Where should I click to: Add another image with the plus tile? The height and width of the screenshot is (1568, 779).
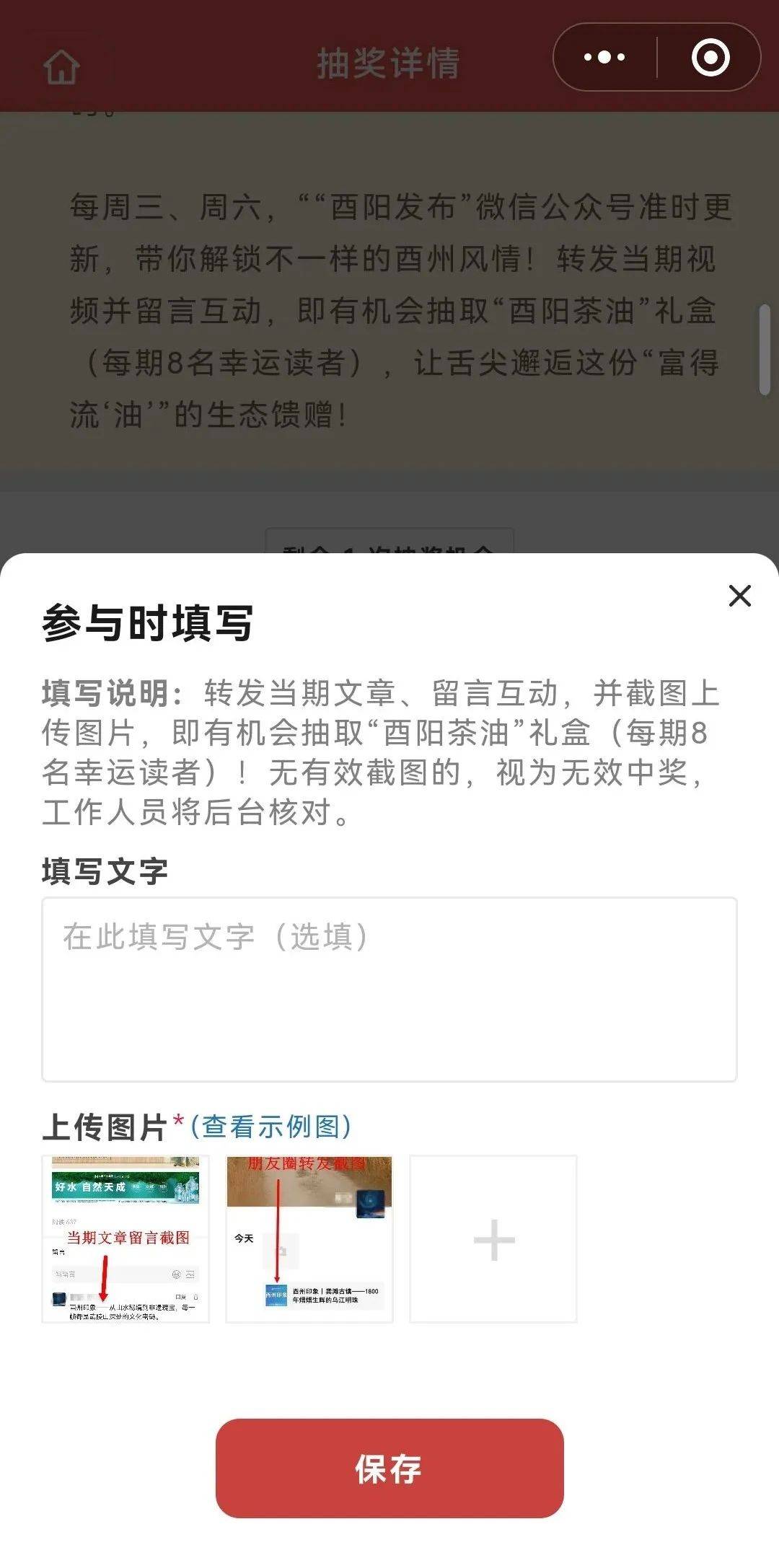click(493, 1239)
